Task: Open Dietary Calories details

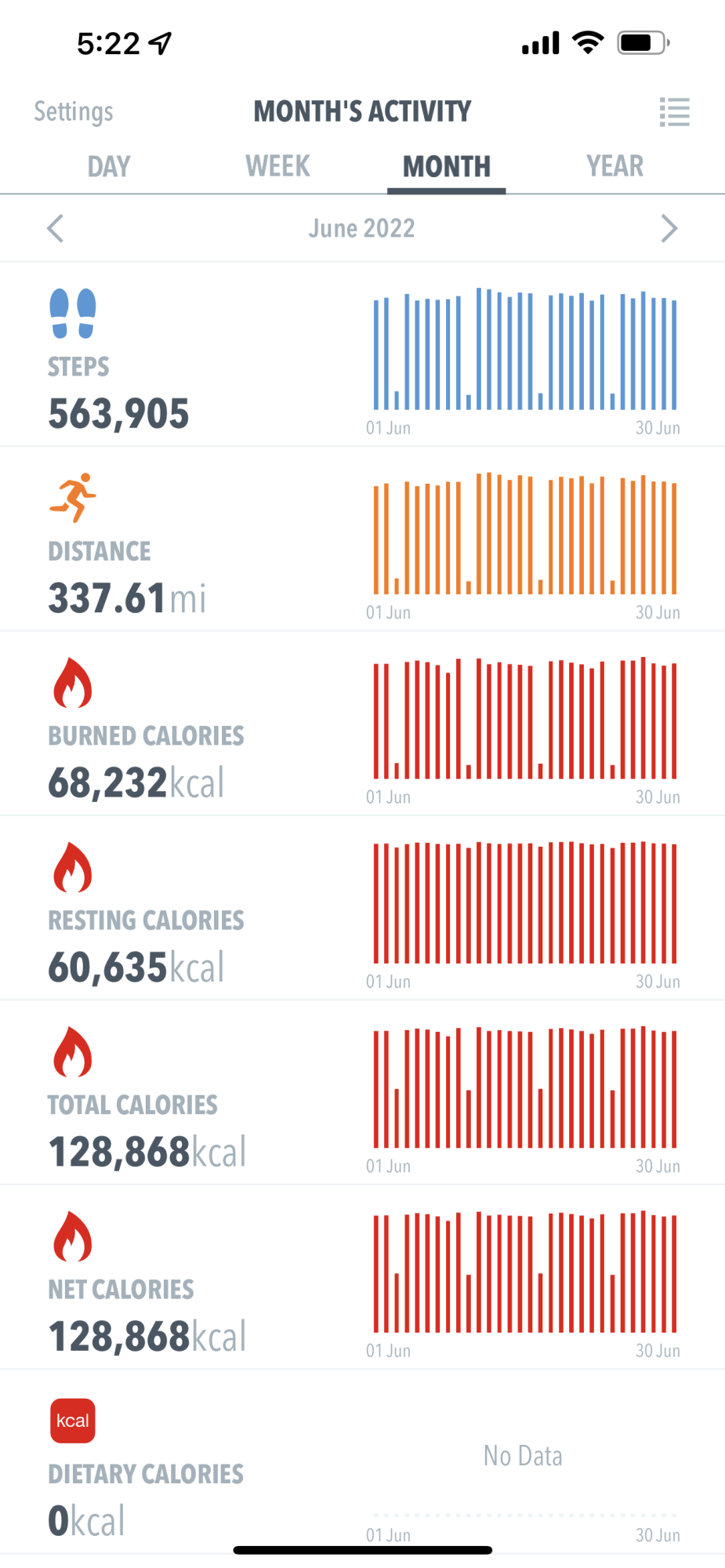Action: [x=362, y=1462]
